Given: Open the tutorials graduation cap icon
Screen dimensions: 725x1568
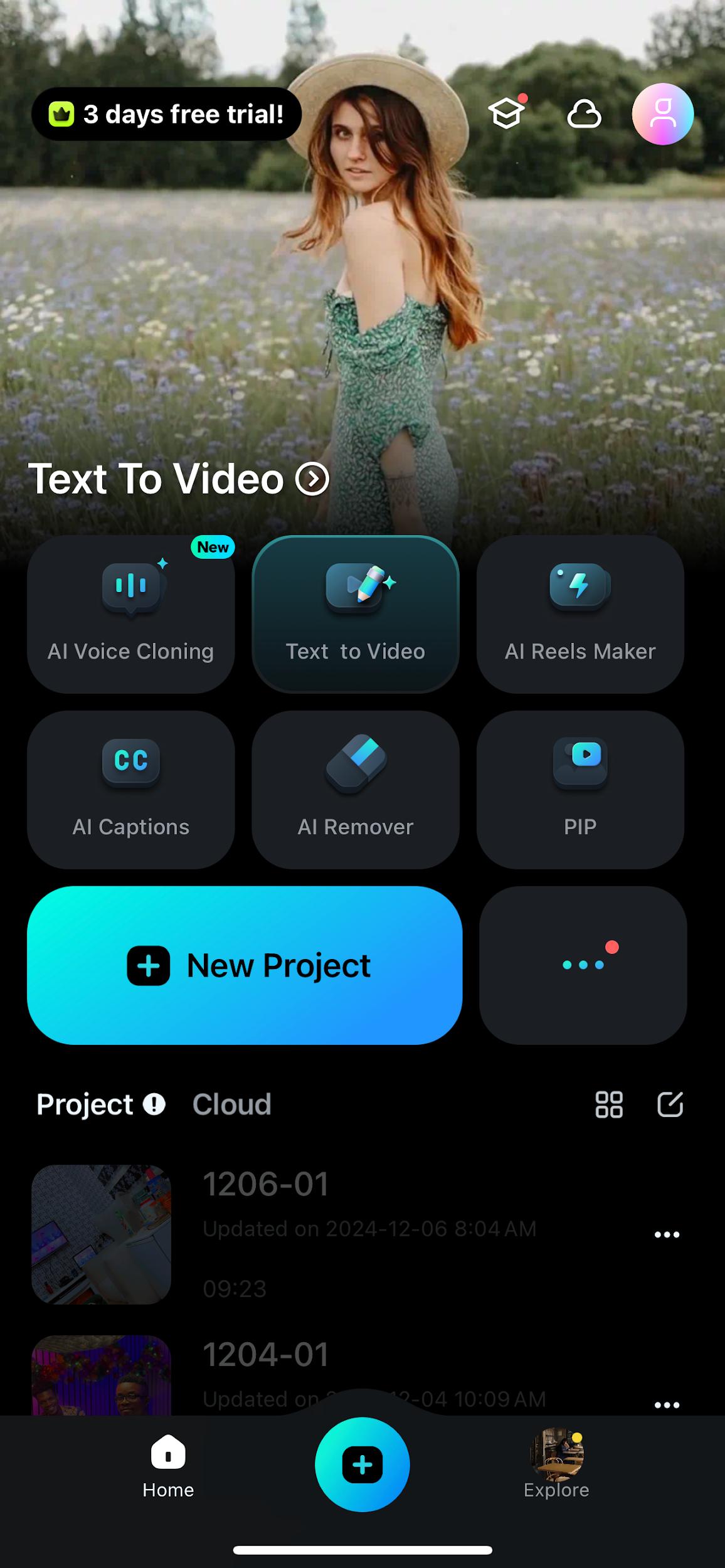Looking at the screenshot, I should click(506, 114).
